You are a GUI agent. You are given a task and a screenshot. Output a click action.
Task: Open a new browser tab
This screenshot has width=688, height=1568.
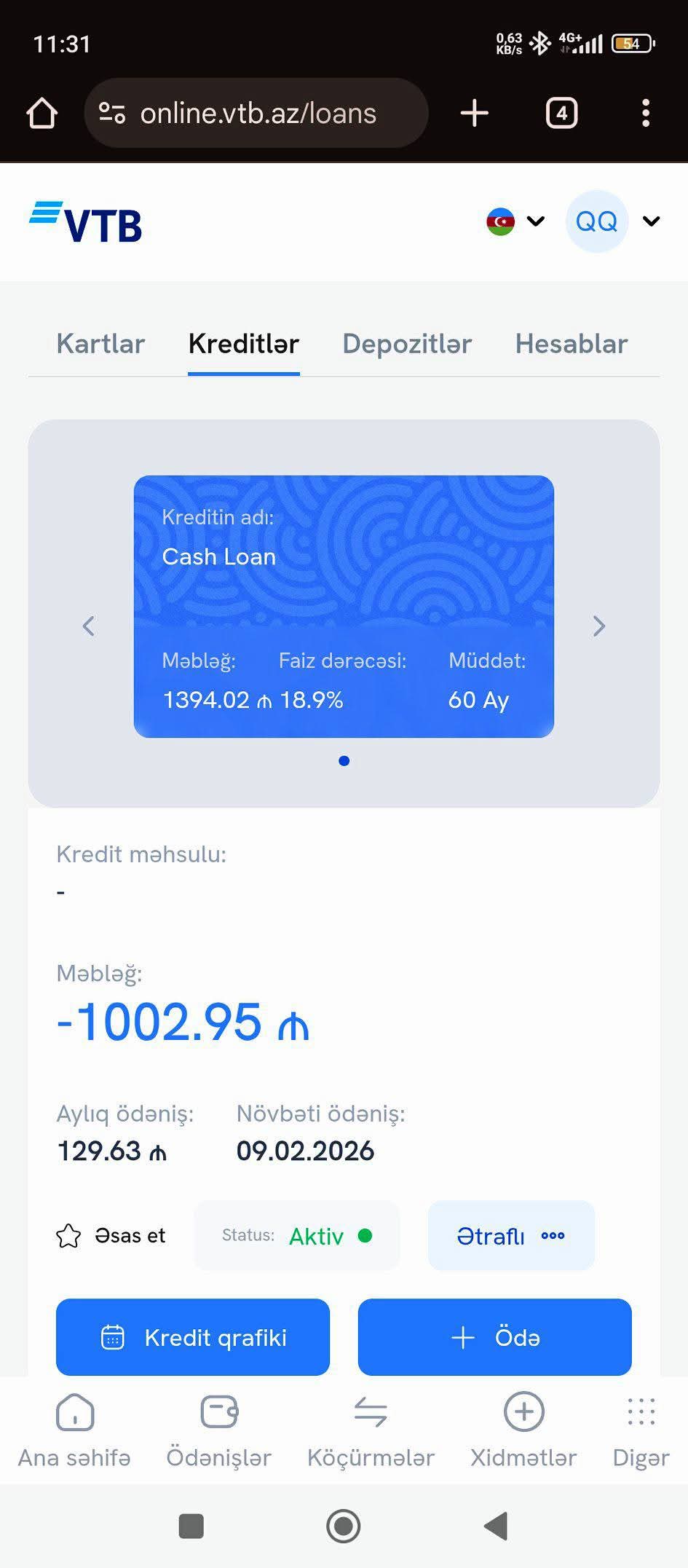[474, 114]
